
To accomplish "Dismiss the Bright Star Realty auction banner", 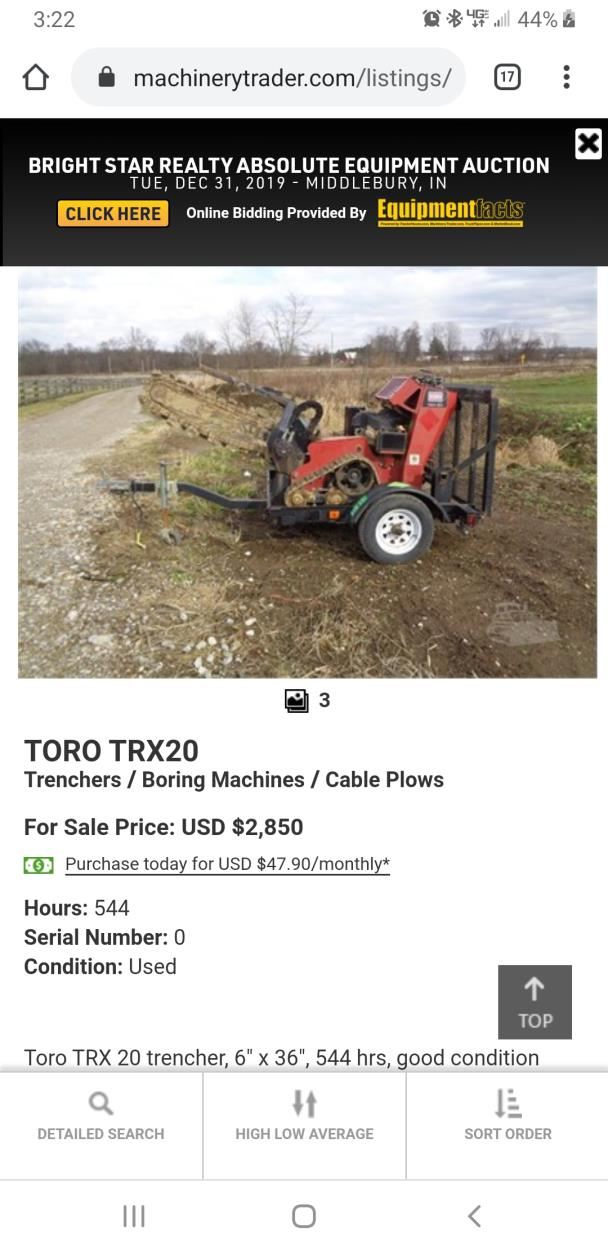I will (x=588, y=144).
